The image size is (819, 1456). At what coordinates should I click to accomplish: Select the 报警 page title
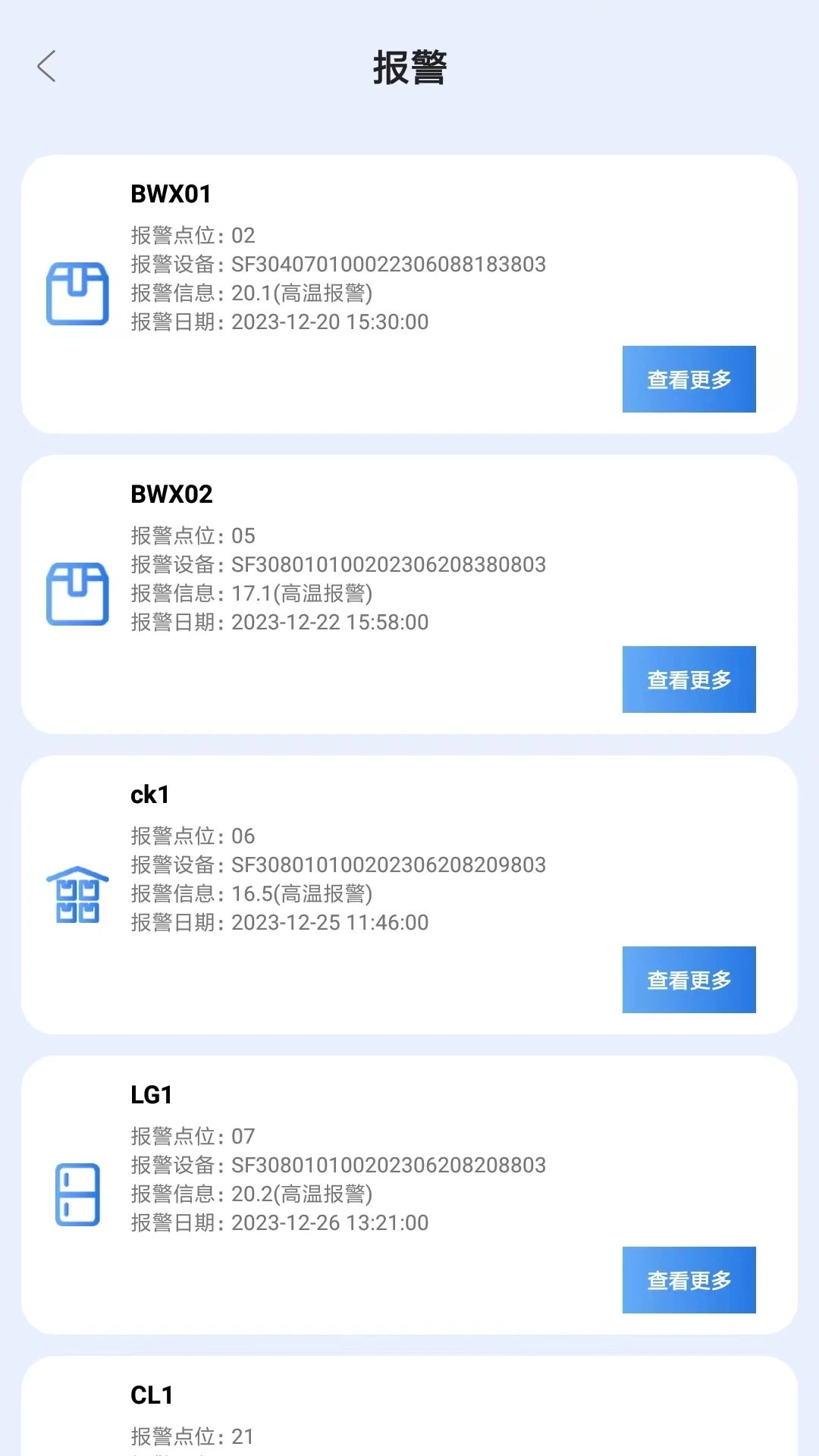pyautogui.click(x=409, y=67)
